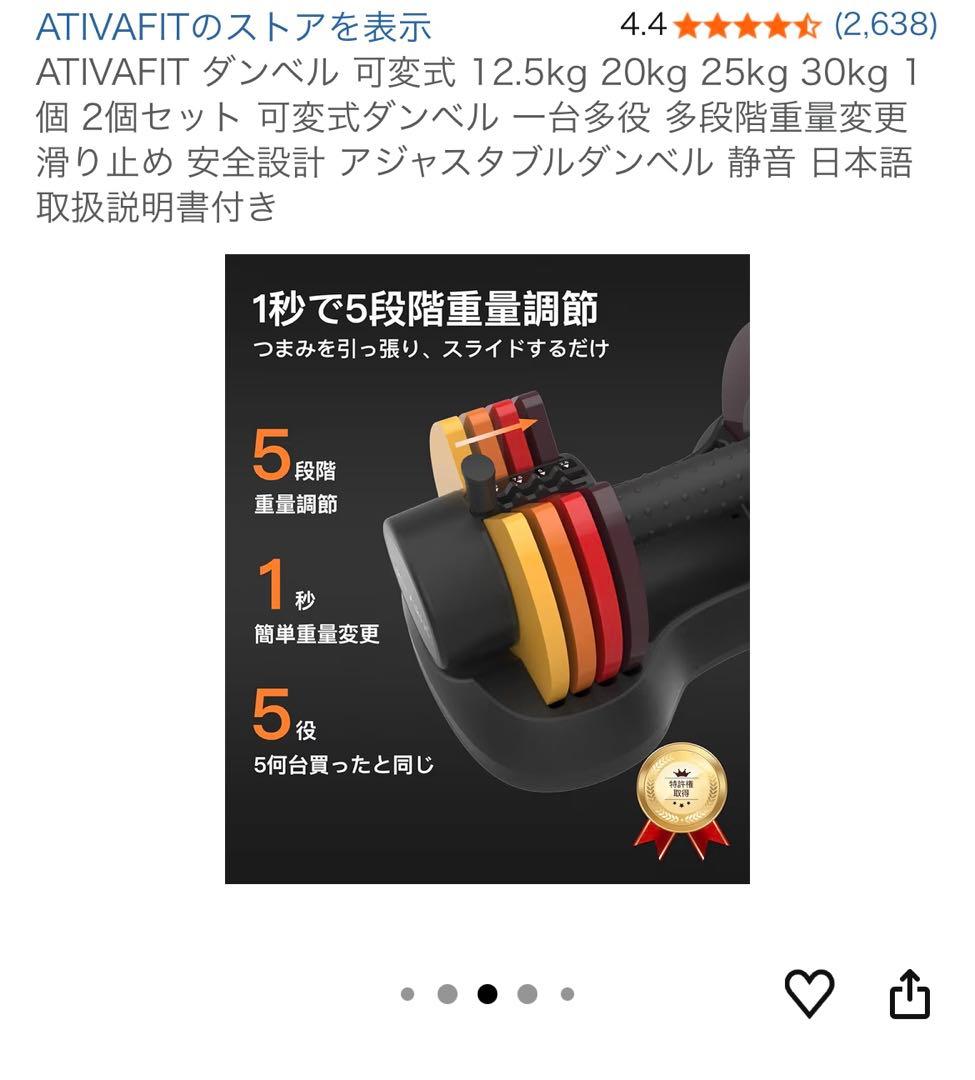Select the fourth carousel dot
Image resolution: width=975 pixels, height=1080 pixels.
click(528, 992)
